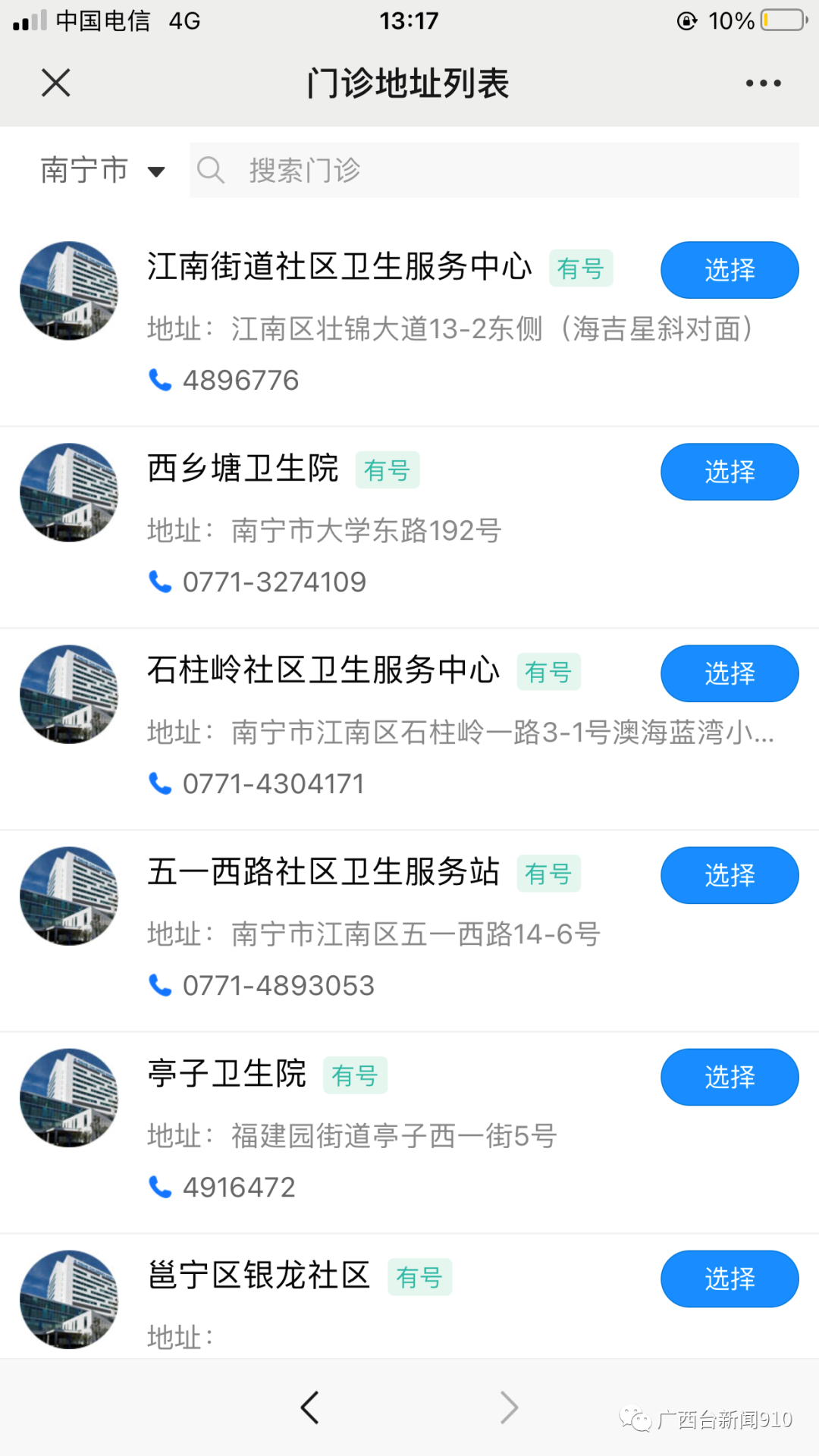Viewport: 819px width, 1456px height.
Task: Open the three-dot overflow menu
Action: pos(763,83)
